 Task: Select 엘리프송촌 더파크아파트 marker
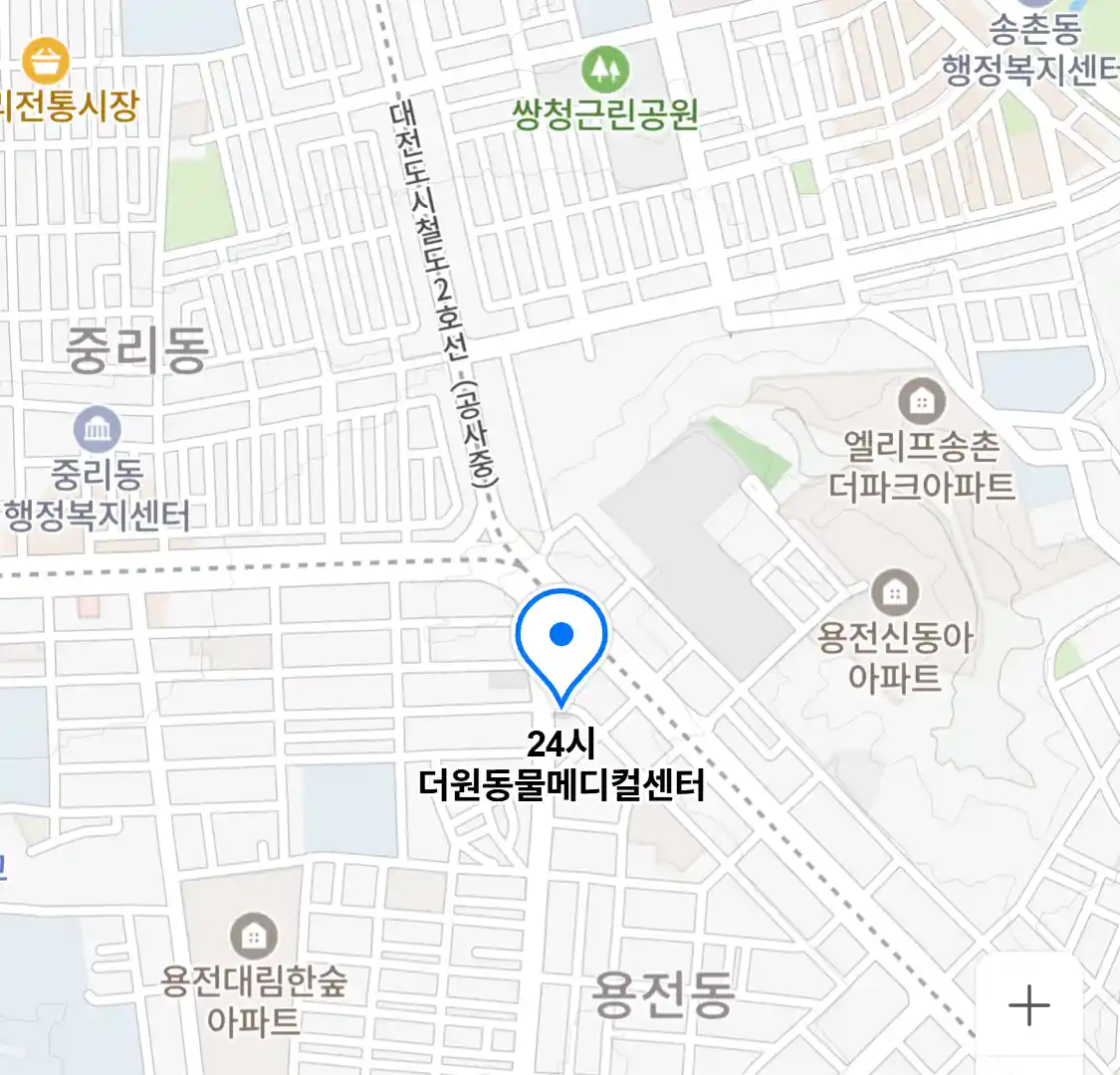(922, 402)
